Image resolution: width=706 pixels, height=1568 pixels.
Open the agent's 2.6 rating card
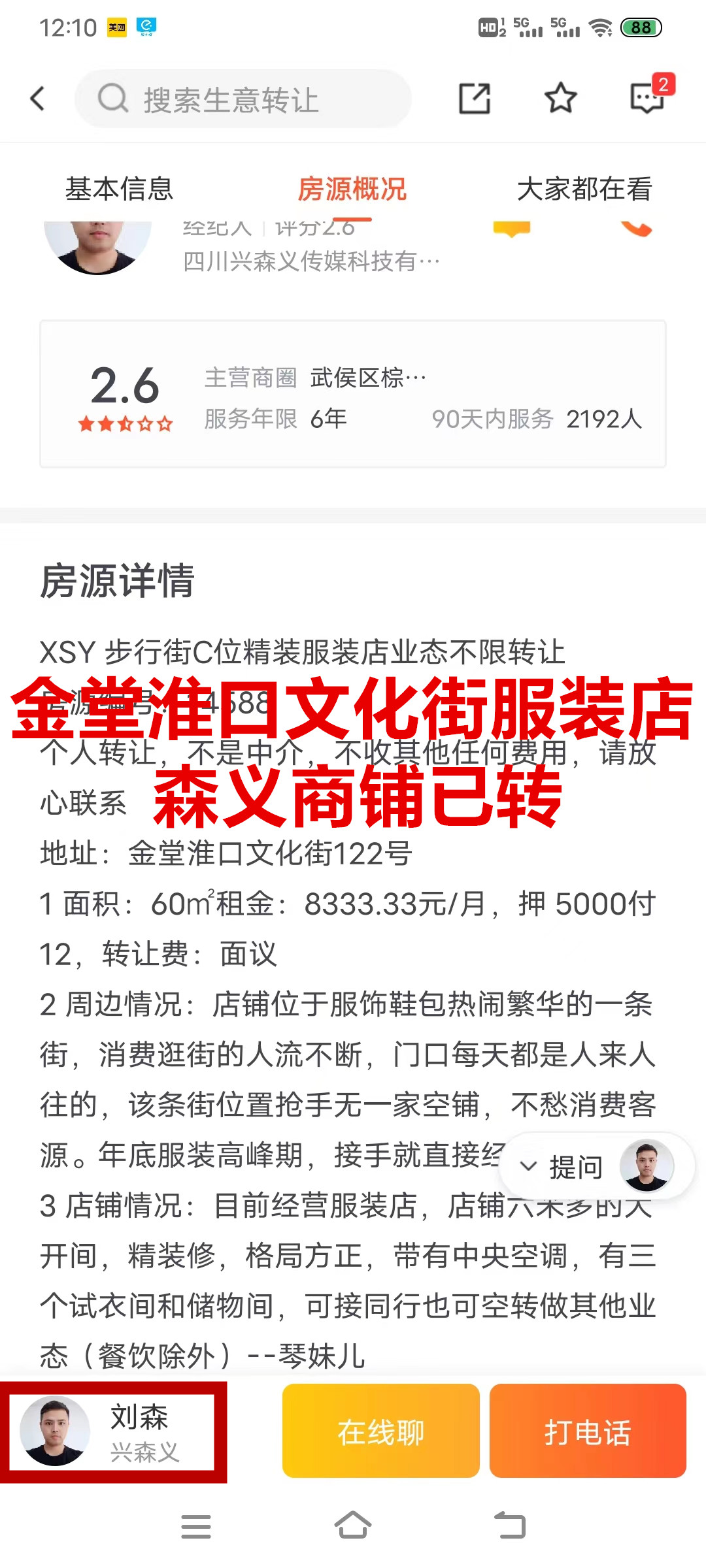tap(353, 394)
